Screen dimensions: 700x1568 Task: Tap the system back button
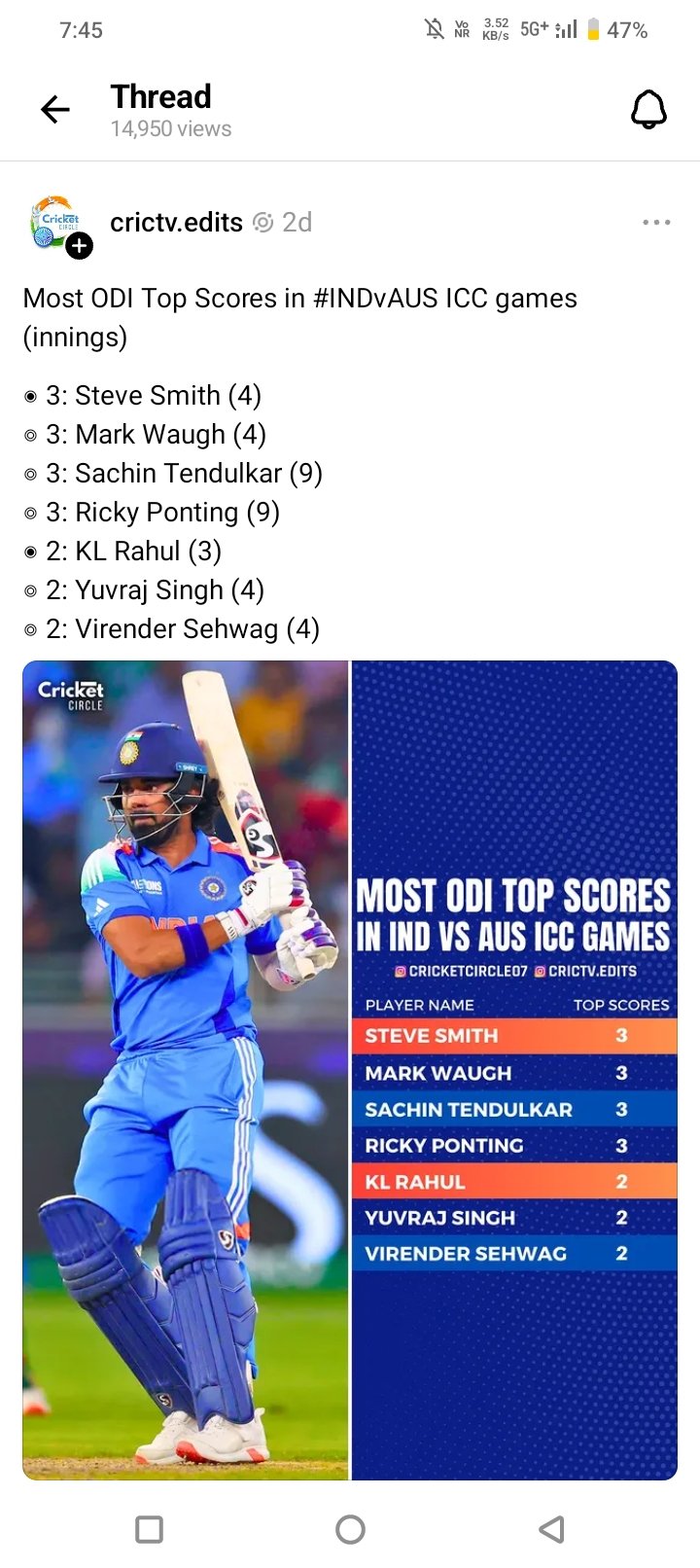point(551,1529)
